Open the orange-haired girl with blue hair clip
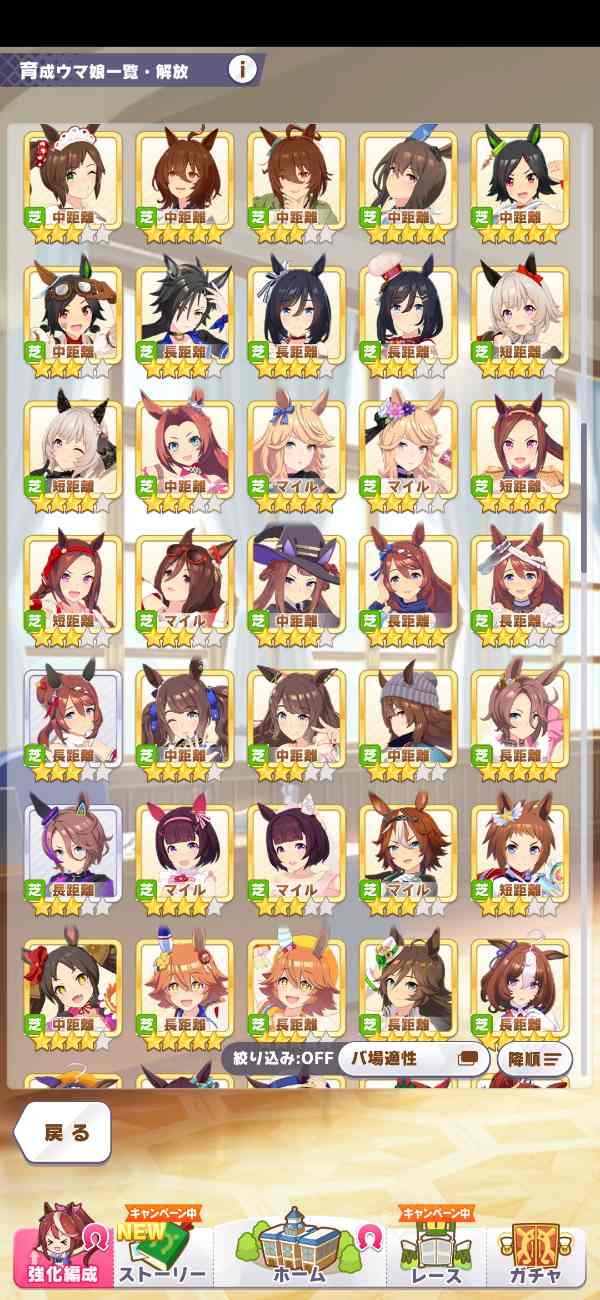600x1300 pixels. 184,990
